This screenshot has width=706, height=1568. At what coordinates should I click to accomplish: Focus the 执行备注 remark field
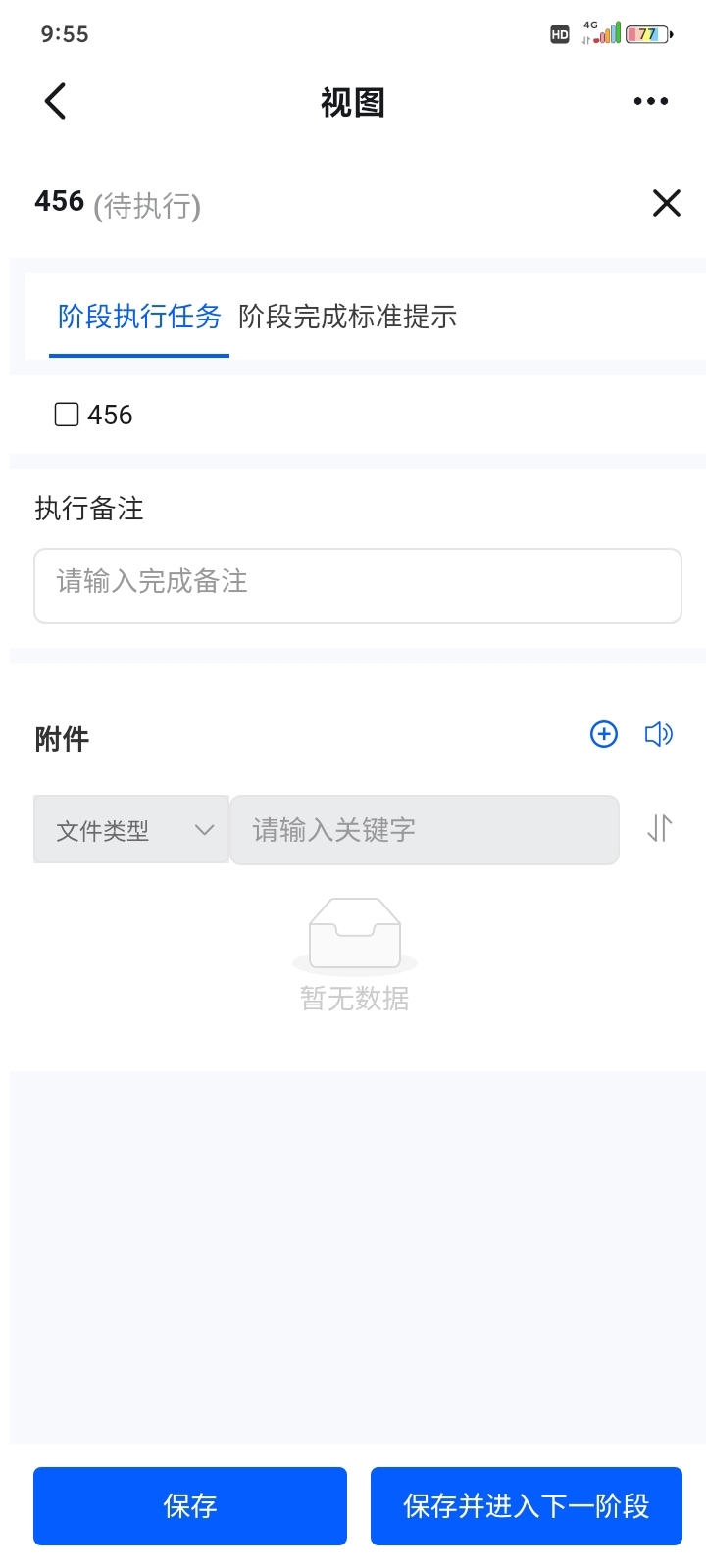tap(358, 586)
